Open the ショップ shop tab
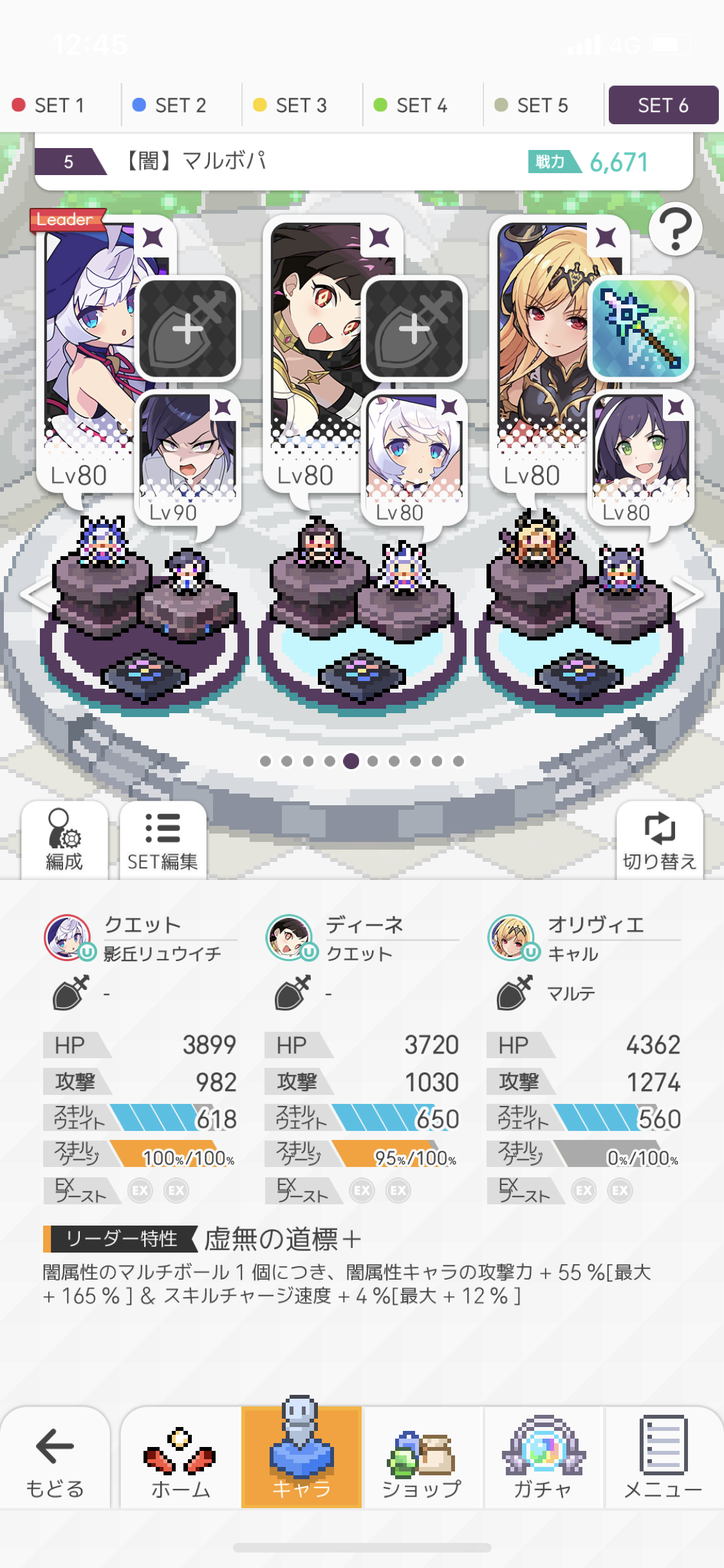The image size is (724, 1568). click(422, 1459)
